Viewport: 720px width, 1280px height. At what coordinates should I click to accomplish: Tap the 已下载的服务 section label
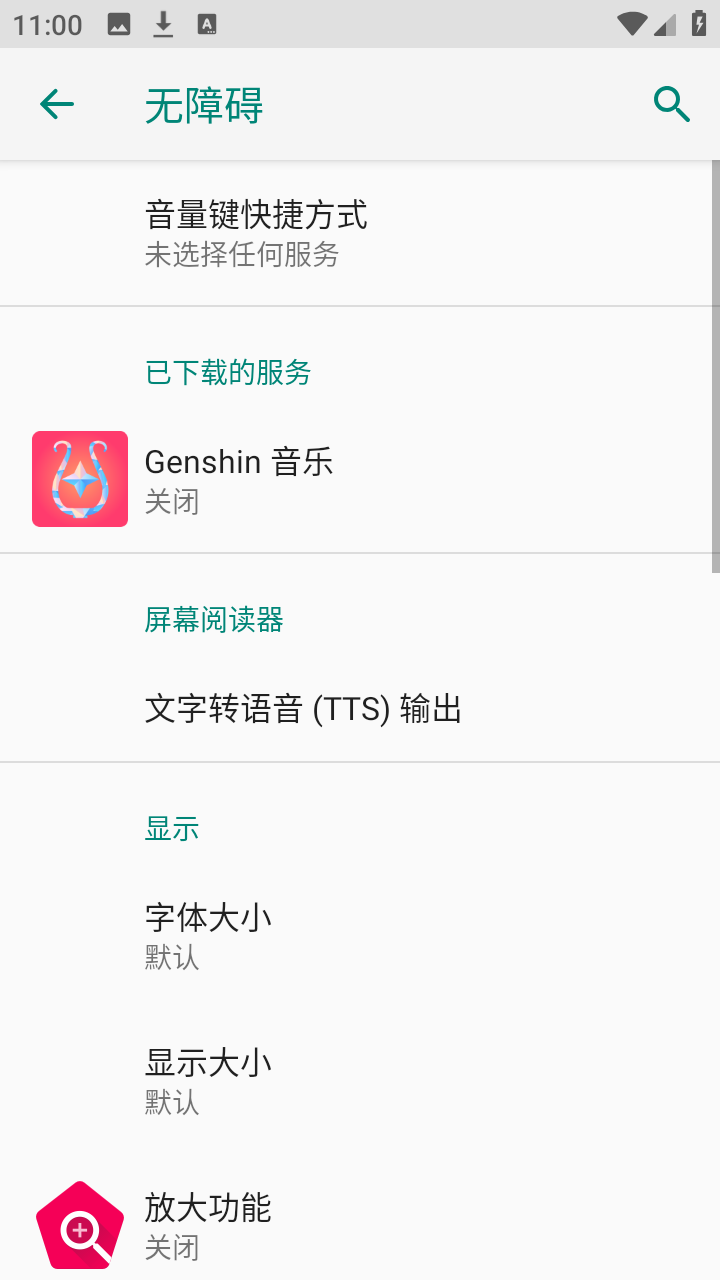(x=228, y=372)
